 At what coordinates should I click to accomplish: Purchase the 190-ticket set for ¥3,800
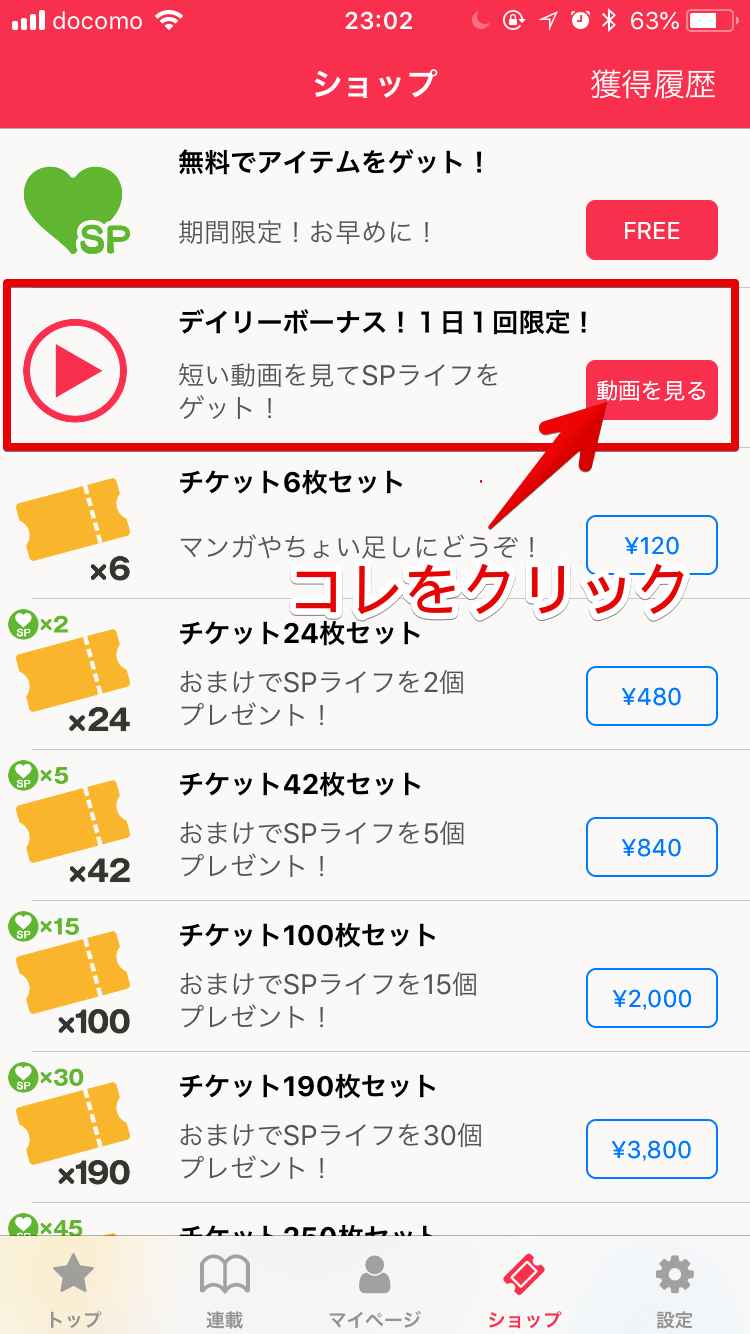[x=652, y=1149]
